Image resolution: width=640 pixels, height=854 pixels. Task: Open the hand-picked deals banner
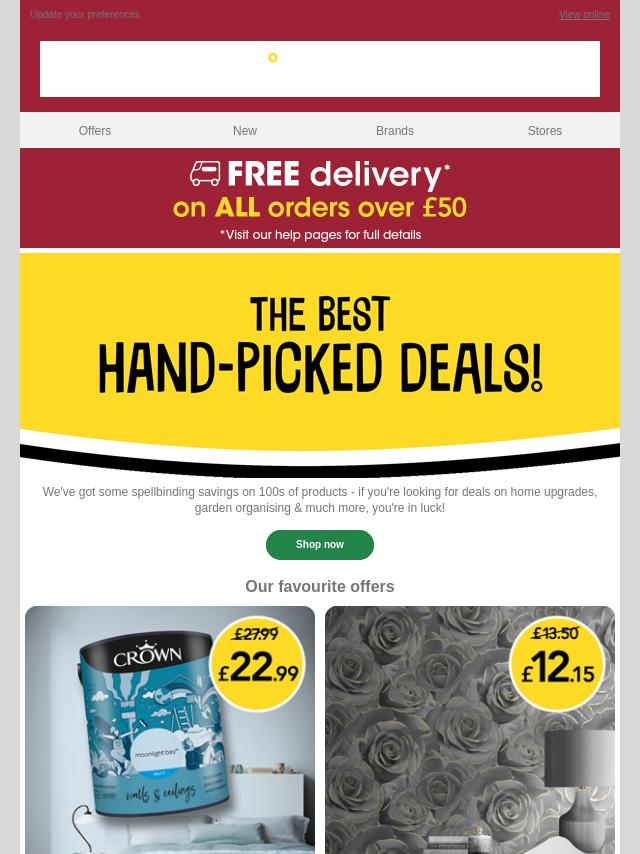[320, 360]
